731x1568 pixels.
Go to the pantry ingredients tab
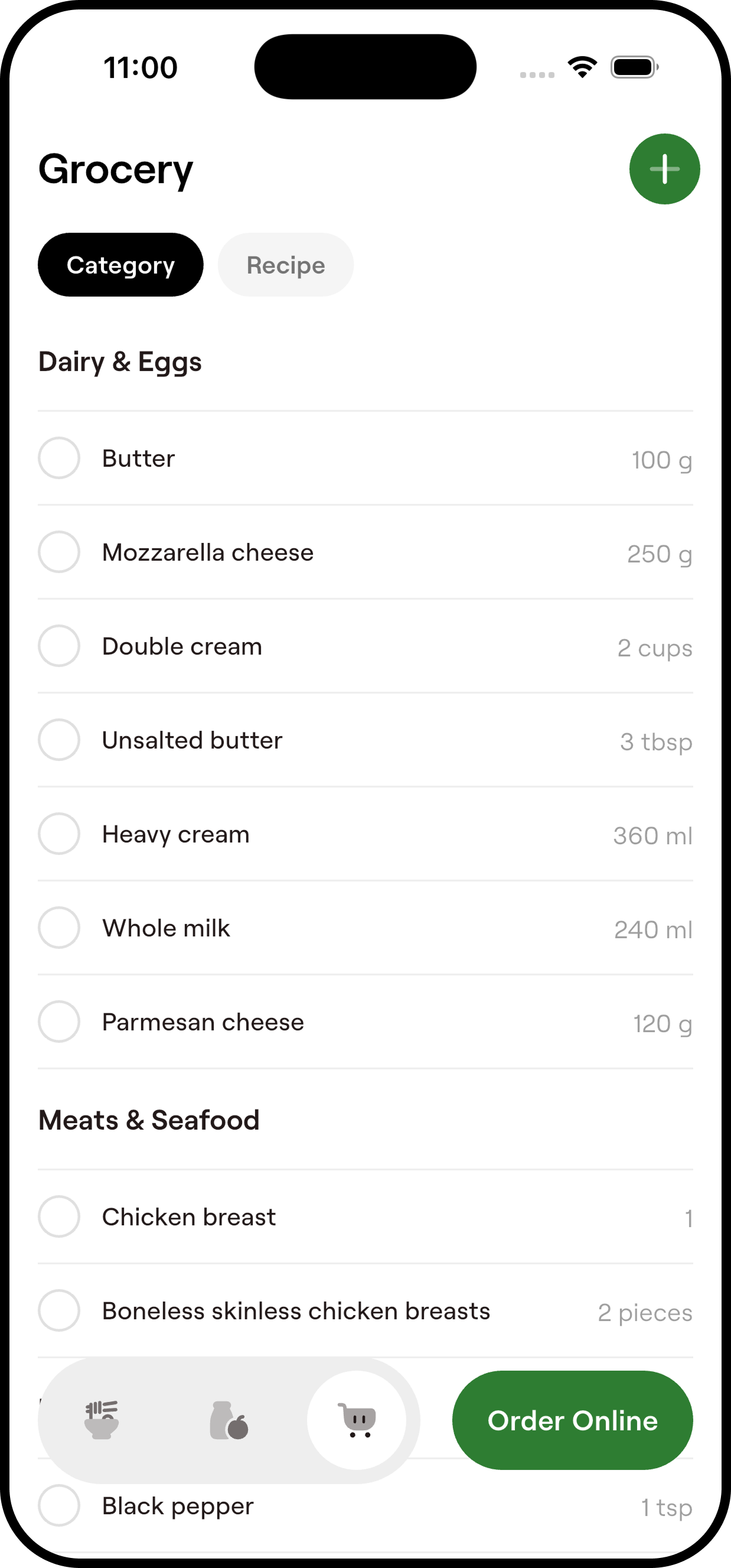[229, 1420]
